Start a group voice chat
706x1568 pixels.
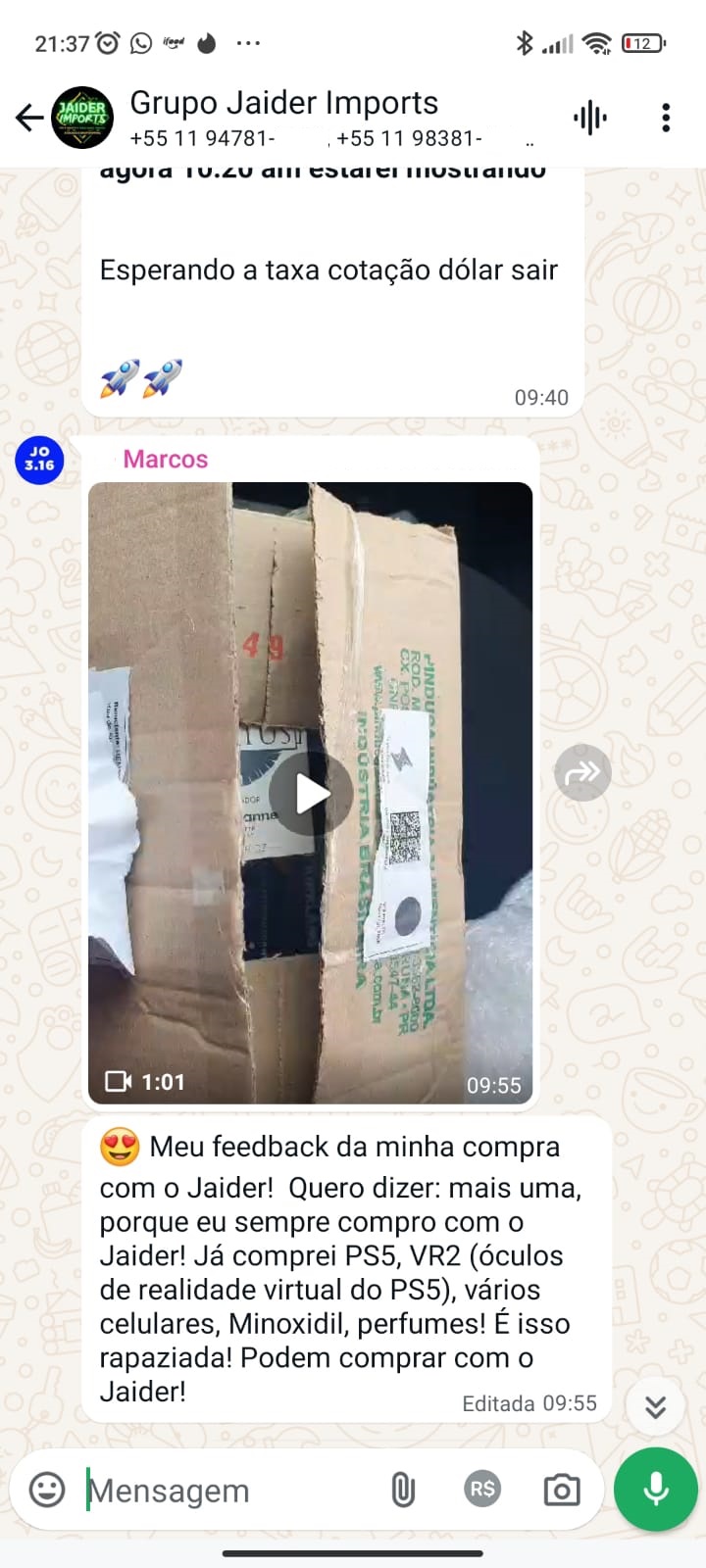[x=589, y=119]
